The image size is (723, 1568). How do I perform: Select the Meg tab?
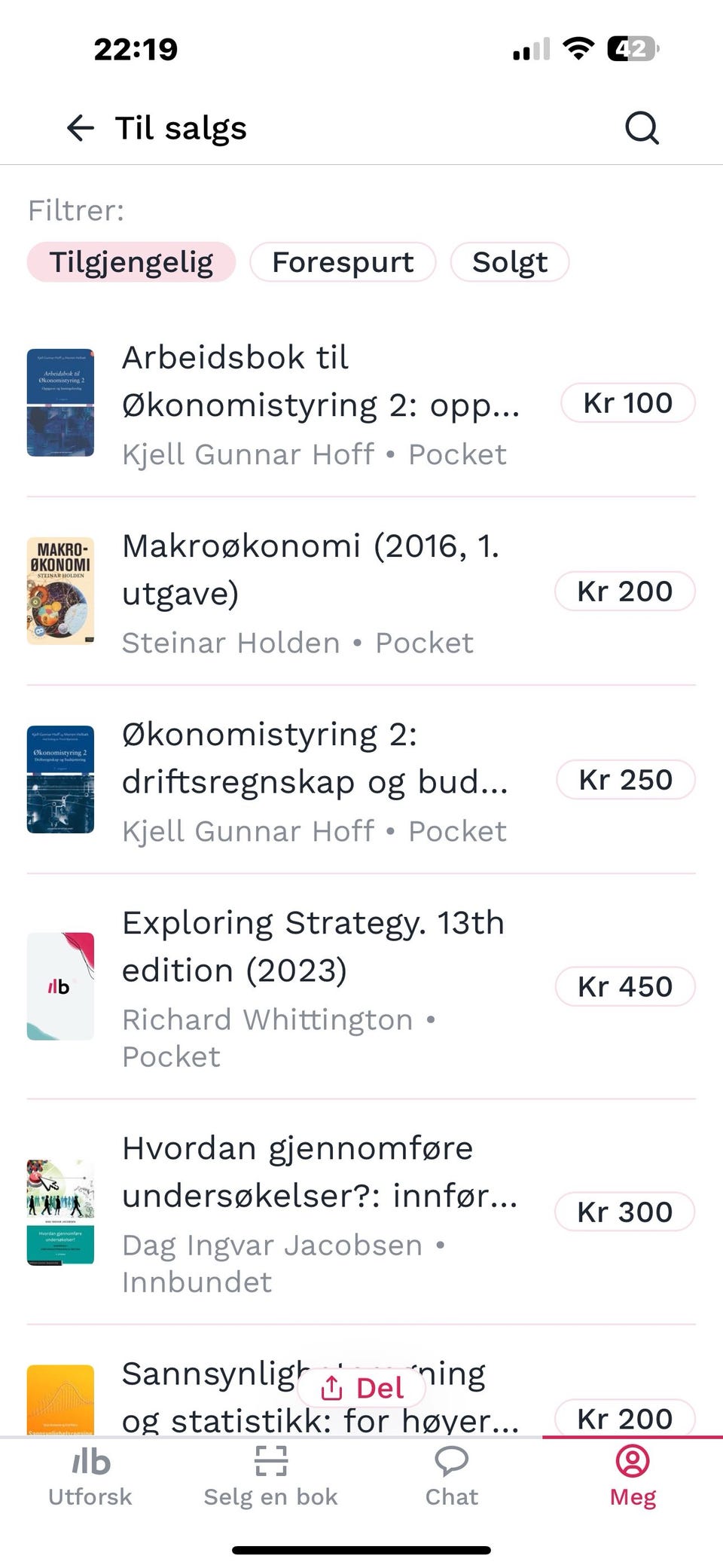point(633,1477)
